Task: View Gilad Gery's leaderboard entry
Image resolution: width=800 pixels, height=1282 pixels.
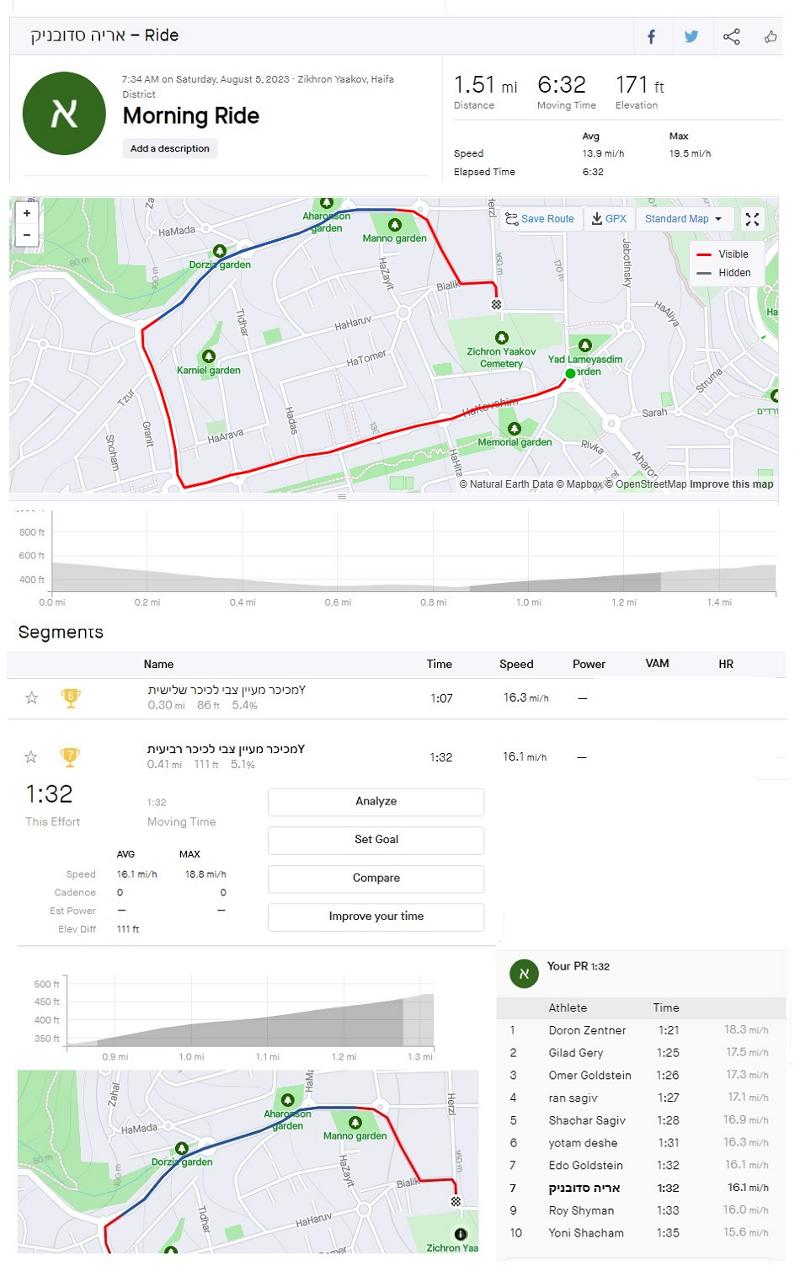Action: [576, 1053]
